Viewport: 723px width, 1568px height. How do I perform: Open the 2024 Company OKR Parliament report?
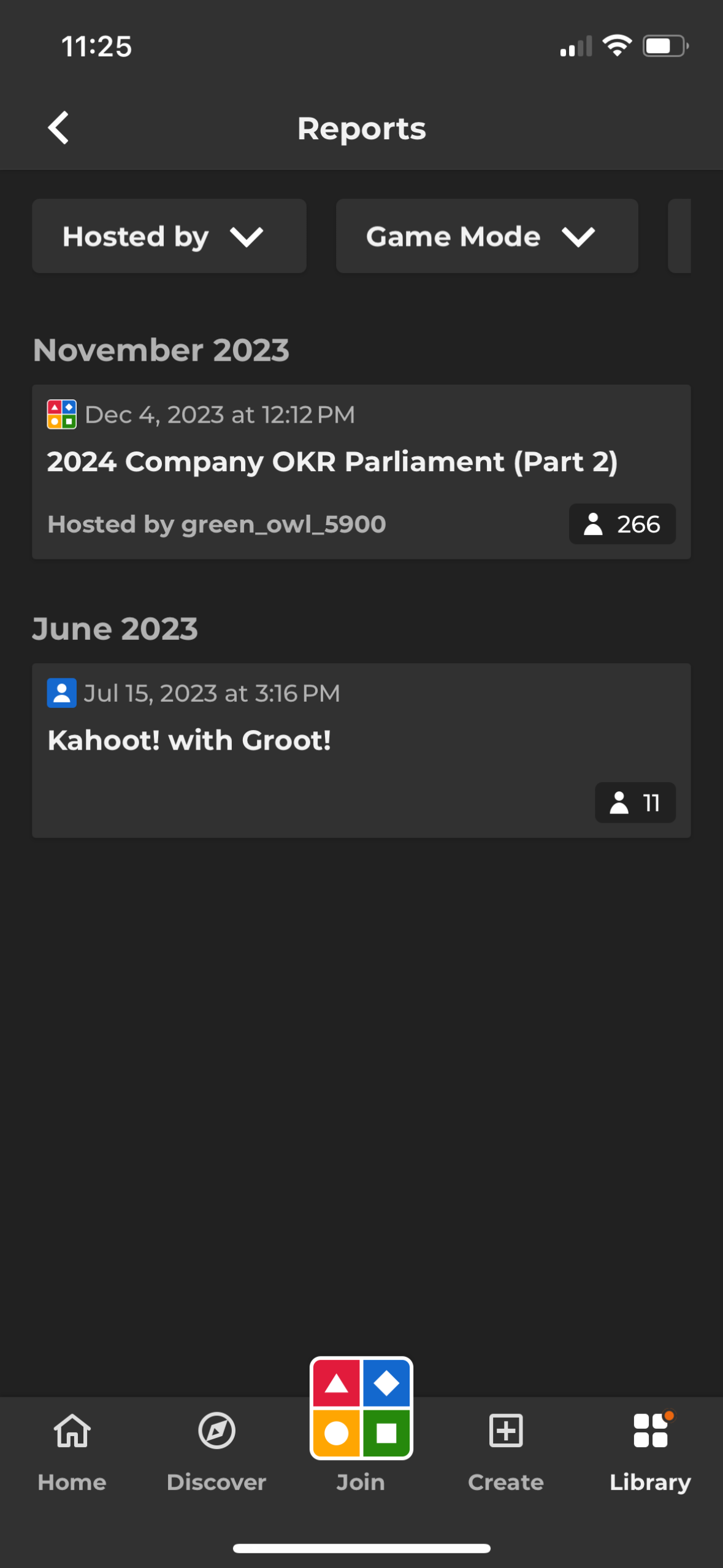click(x=361, y=471)
